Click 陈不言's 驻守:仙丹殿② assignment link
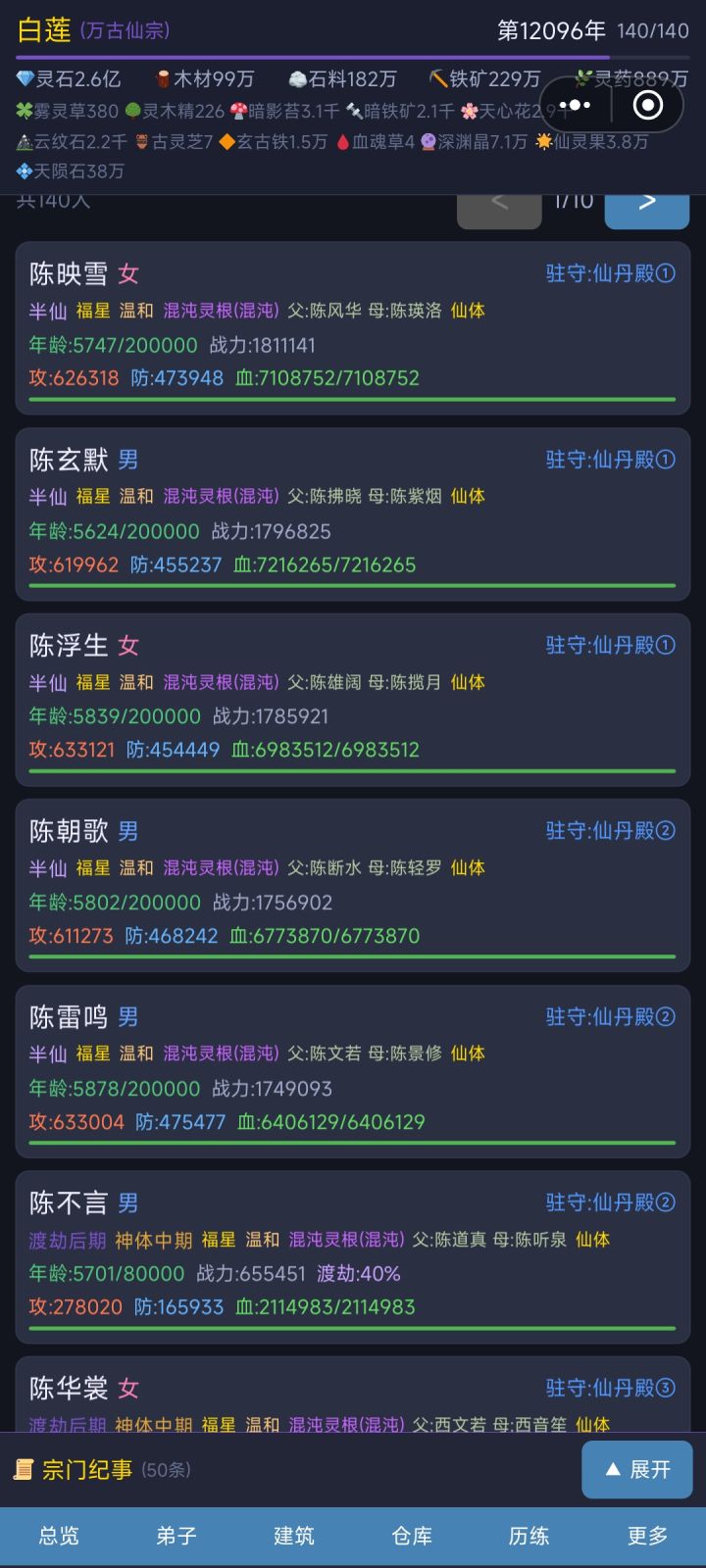This screenshot has height=1568, width=706. (608, 1202)
